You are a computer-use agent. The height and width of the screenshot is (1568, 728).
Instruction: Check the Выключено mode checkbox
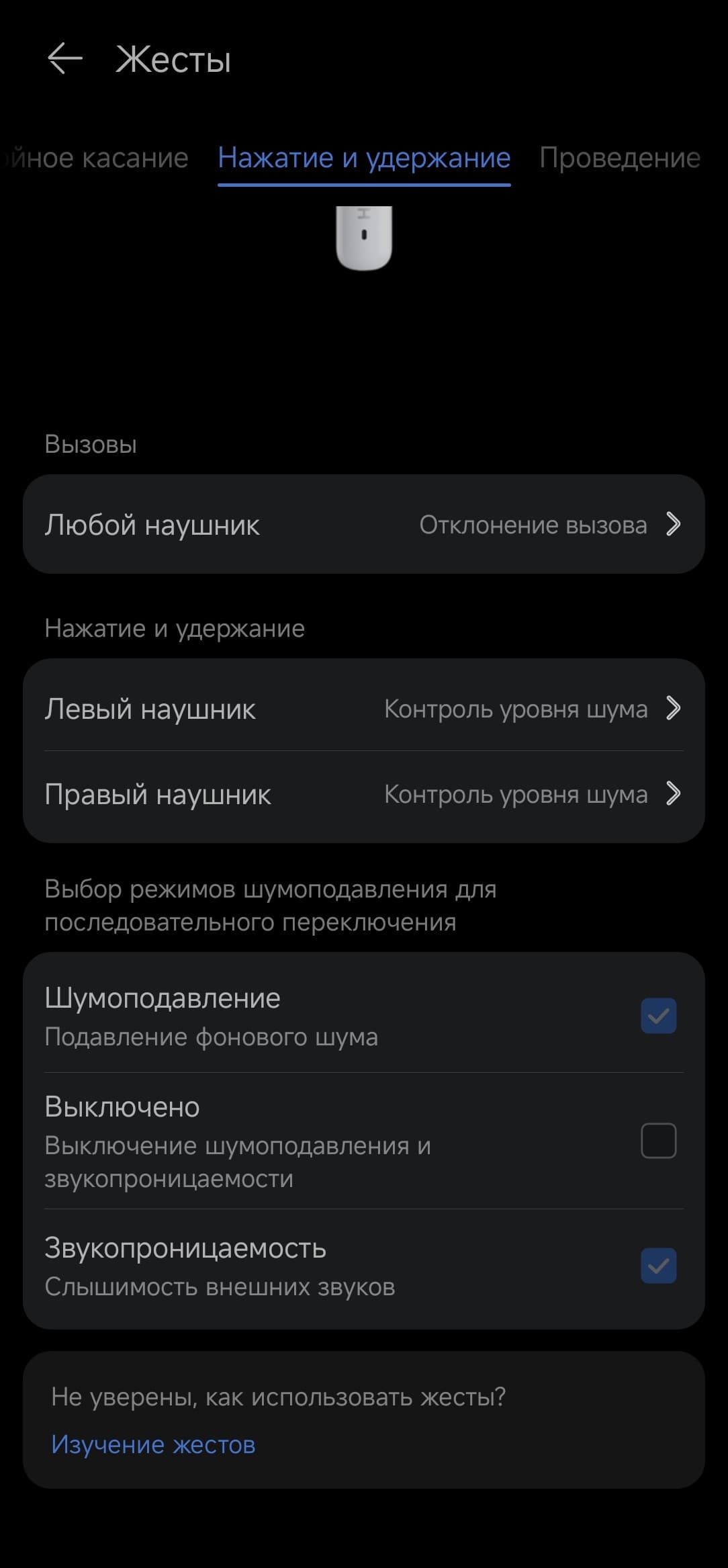coord(658,1141)
